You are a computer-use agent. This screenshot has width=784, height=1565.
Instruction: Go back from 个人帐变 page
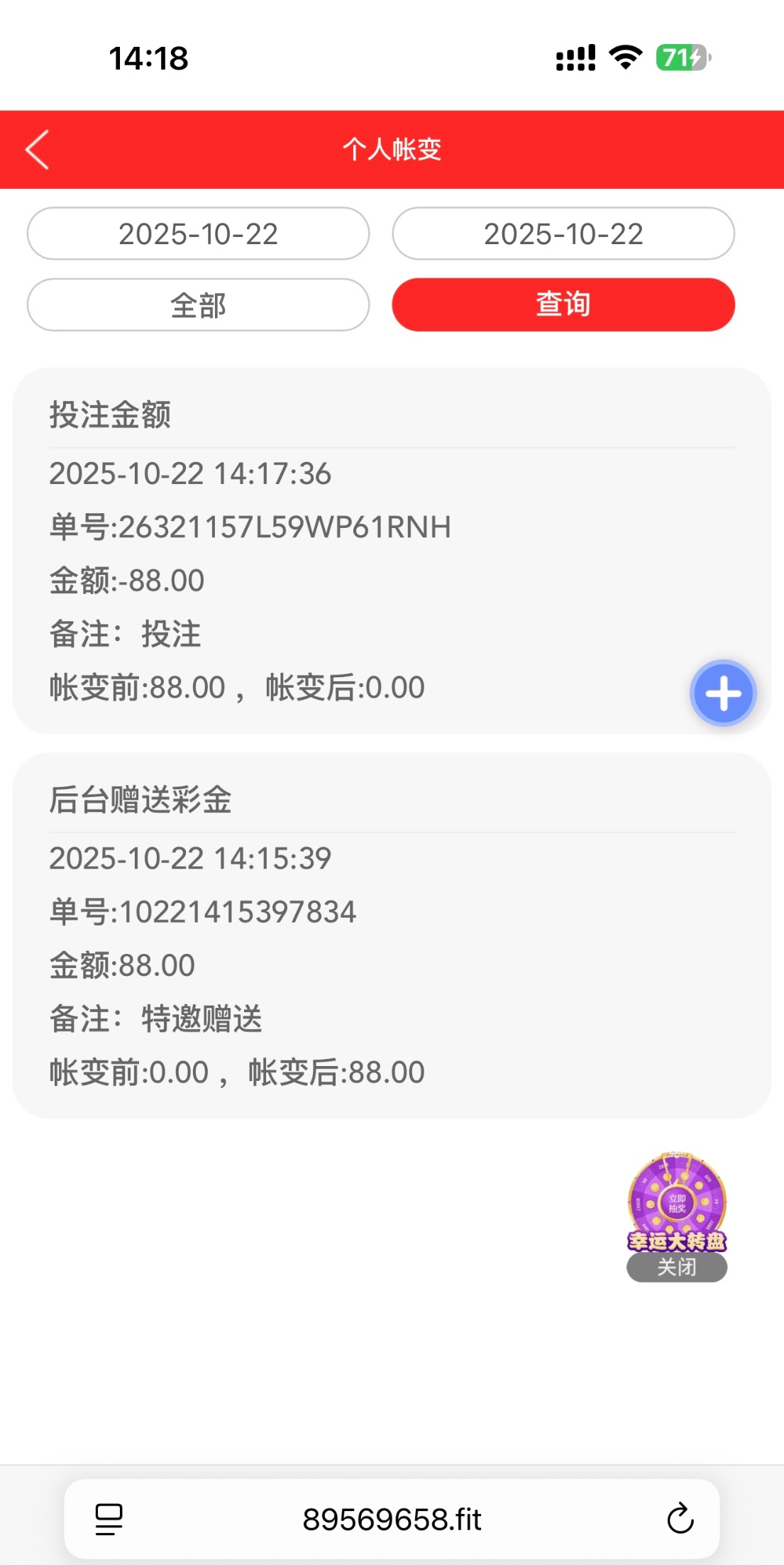coord(38,150)
